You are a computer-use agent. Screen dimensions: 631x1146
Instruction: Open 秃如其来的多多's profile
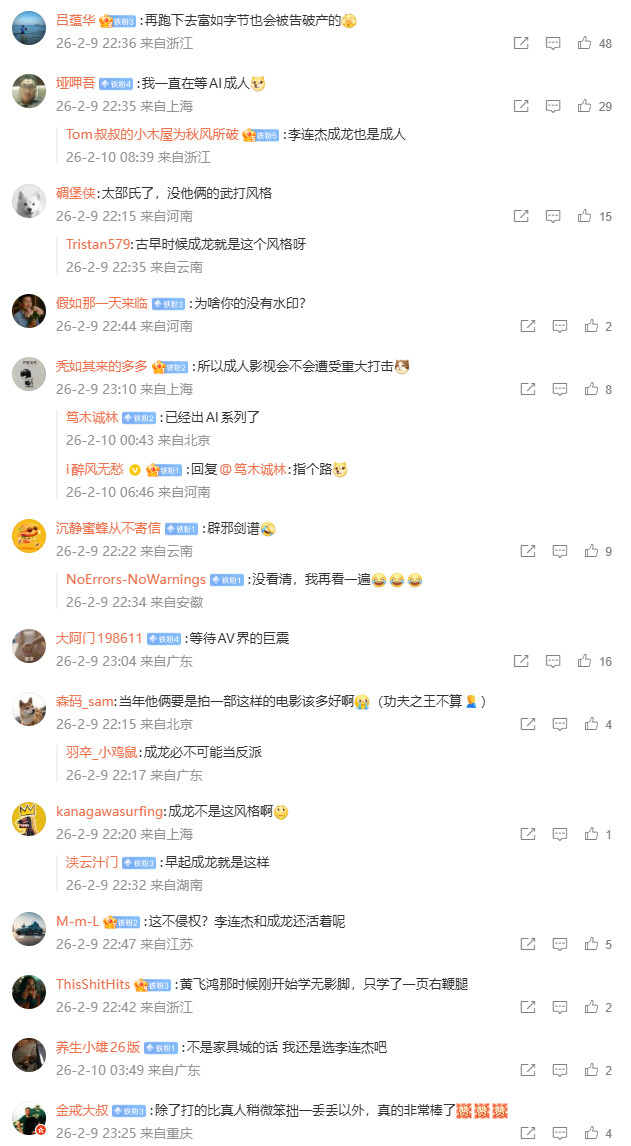click(x=101, y=366)
